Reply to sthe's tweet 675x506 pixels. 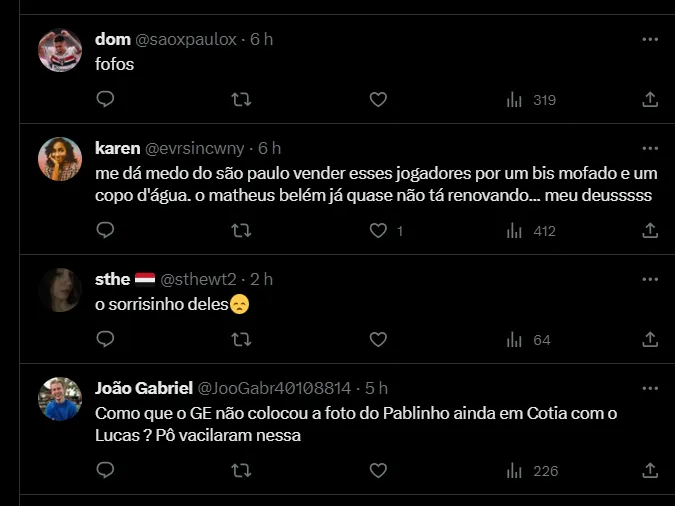(x=105, y=340)
